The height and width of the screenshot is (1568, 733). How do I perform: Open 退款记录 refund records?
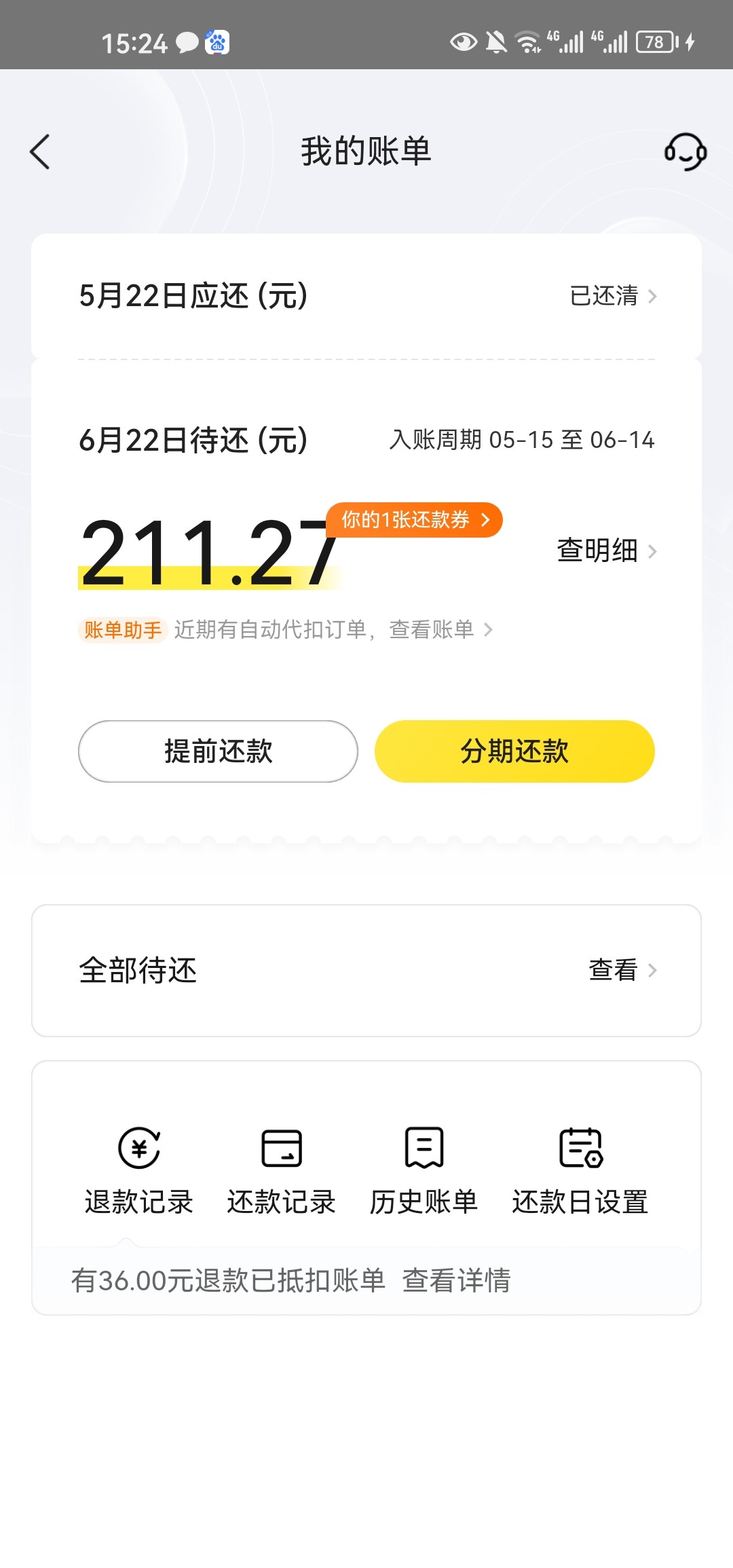pos(139,1172)
